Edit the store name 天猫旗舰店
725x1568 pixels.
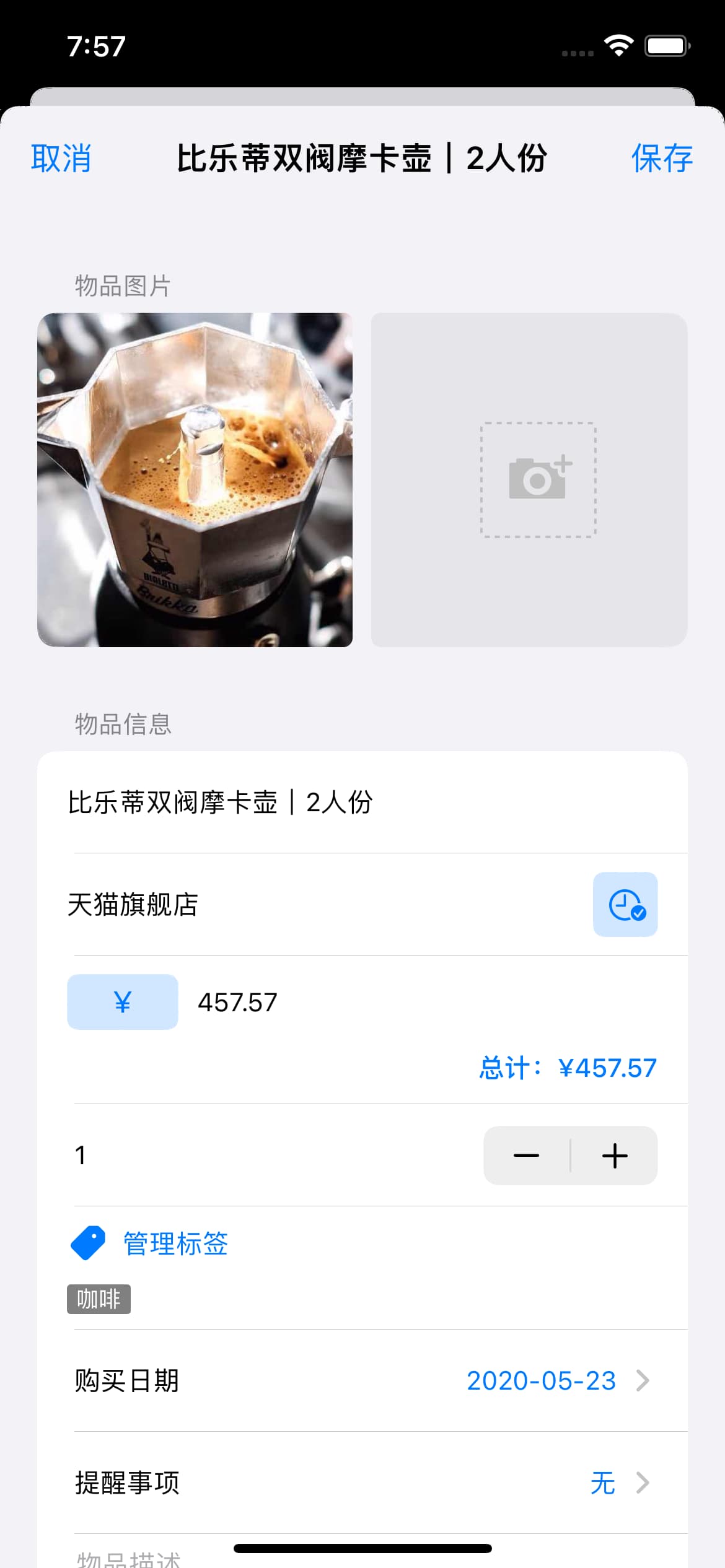(279, 905)
